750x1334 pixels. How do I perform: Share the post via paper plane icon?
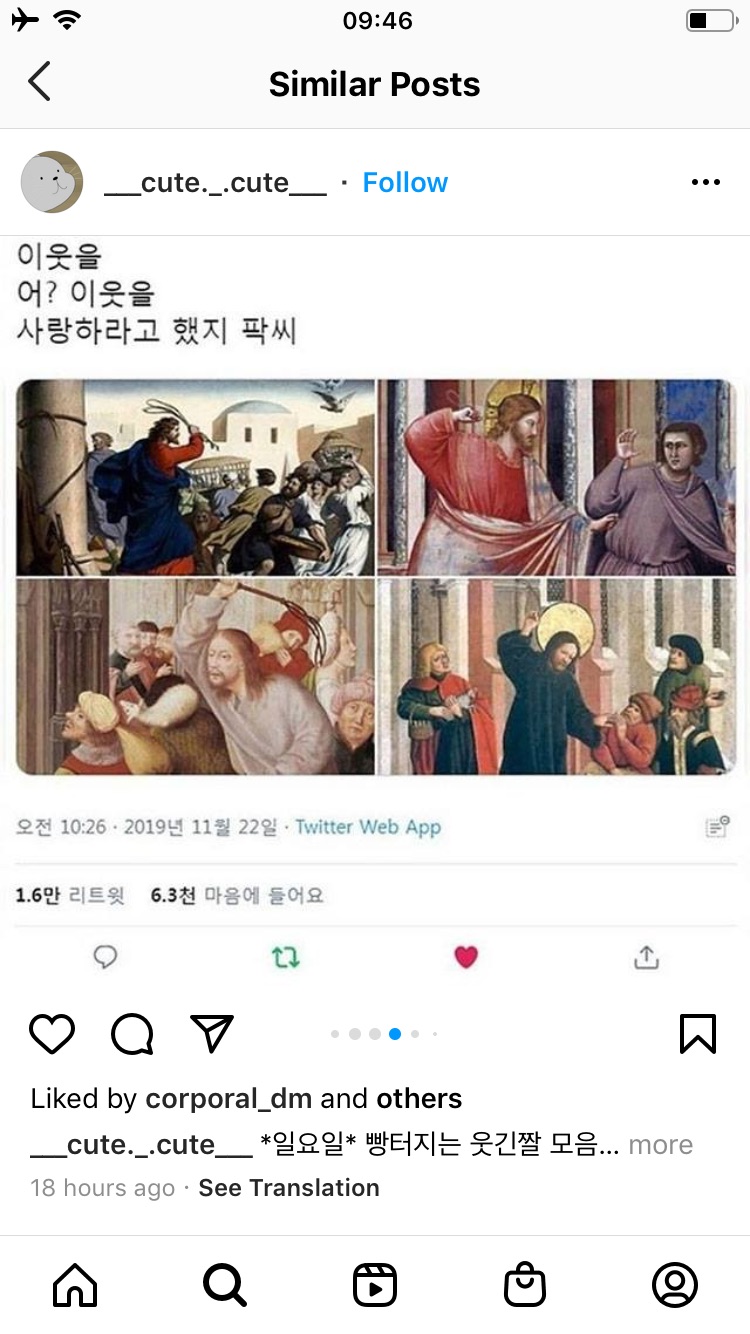coord(212,1034)
